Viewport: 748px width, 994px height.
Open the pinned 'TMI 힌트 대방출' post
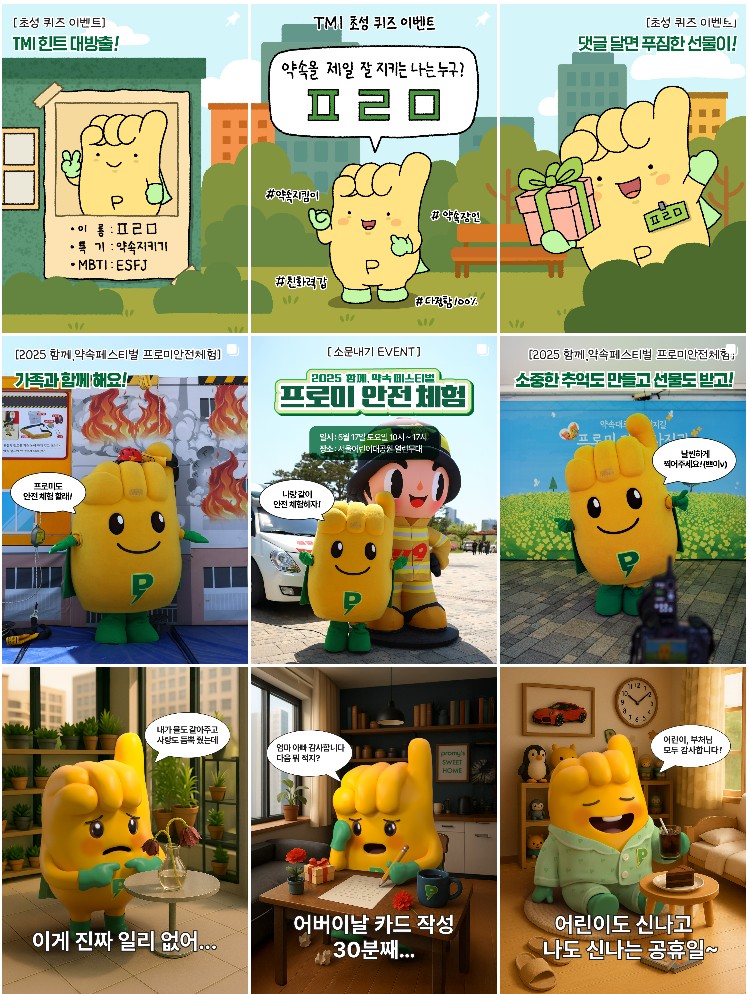pyautogui.click(x=124, y=167)
